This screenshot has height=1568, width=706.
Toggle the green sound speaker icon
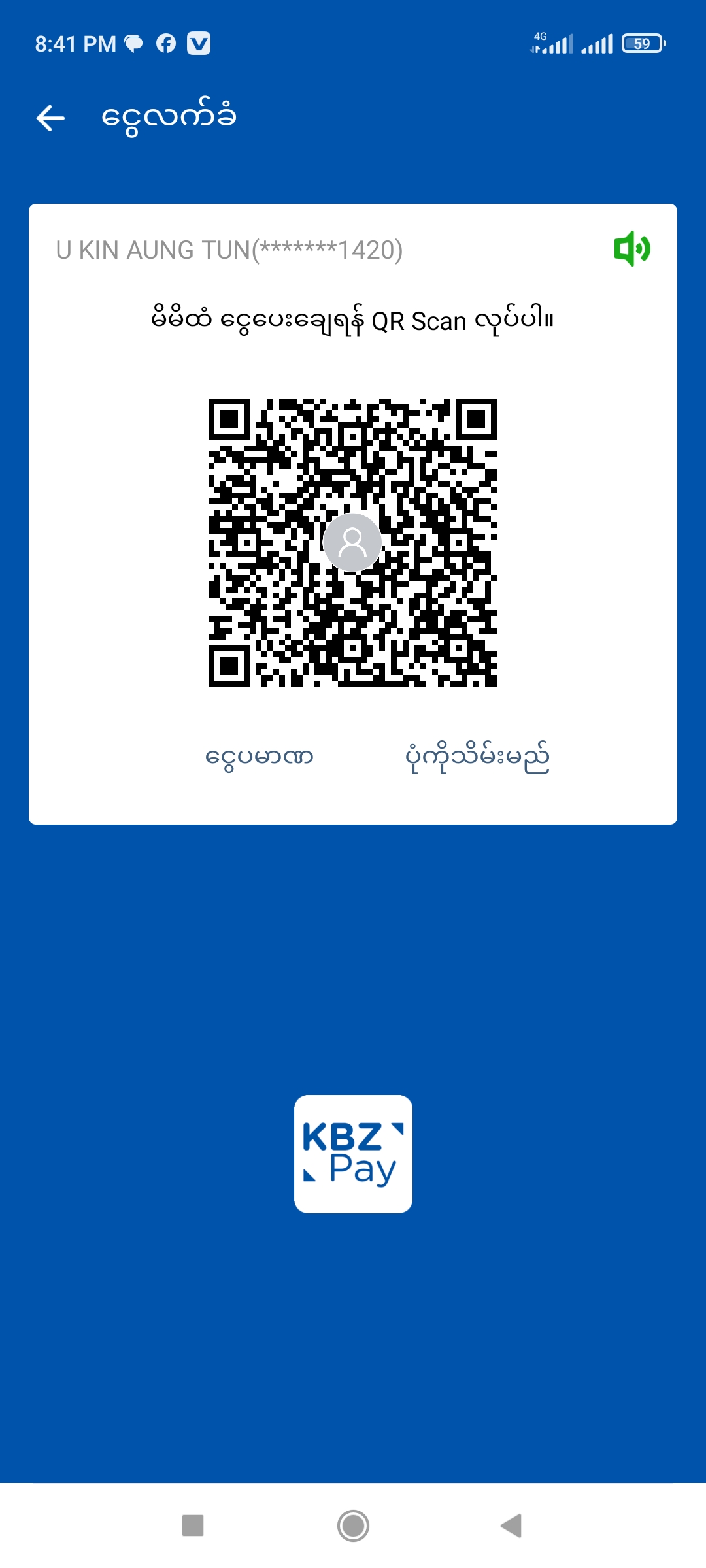(x=631, y=249)
